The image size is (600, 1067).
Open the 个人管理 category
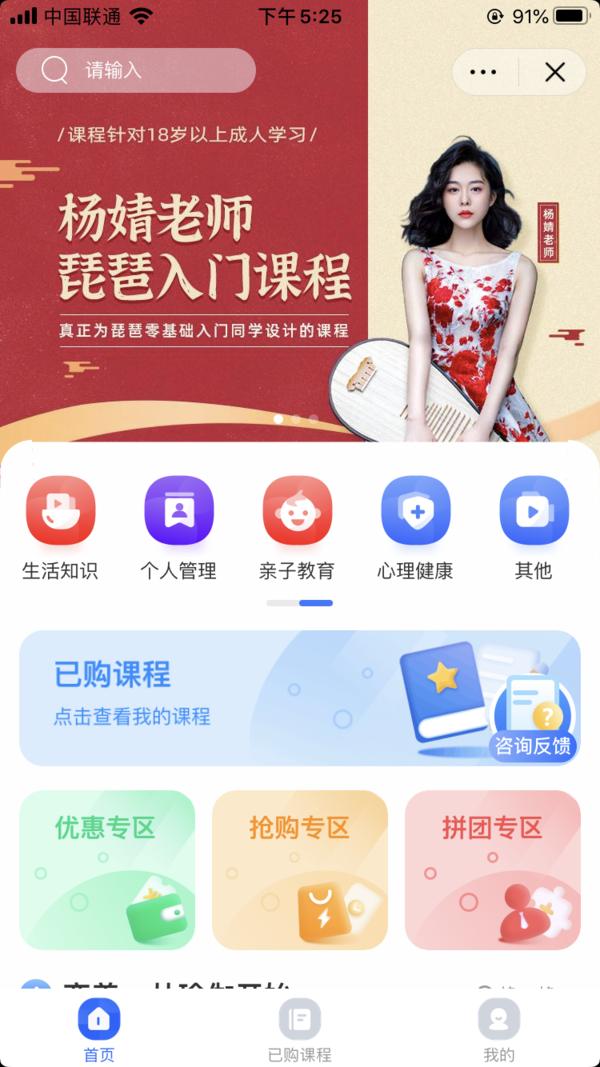tap(179, 528)
